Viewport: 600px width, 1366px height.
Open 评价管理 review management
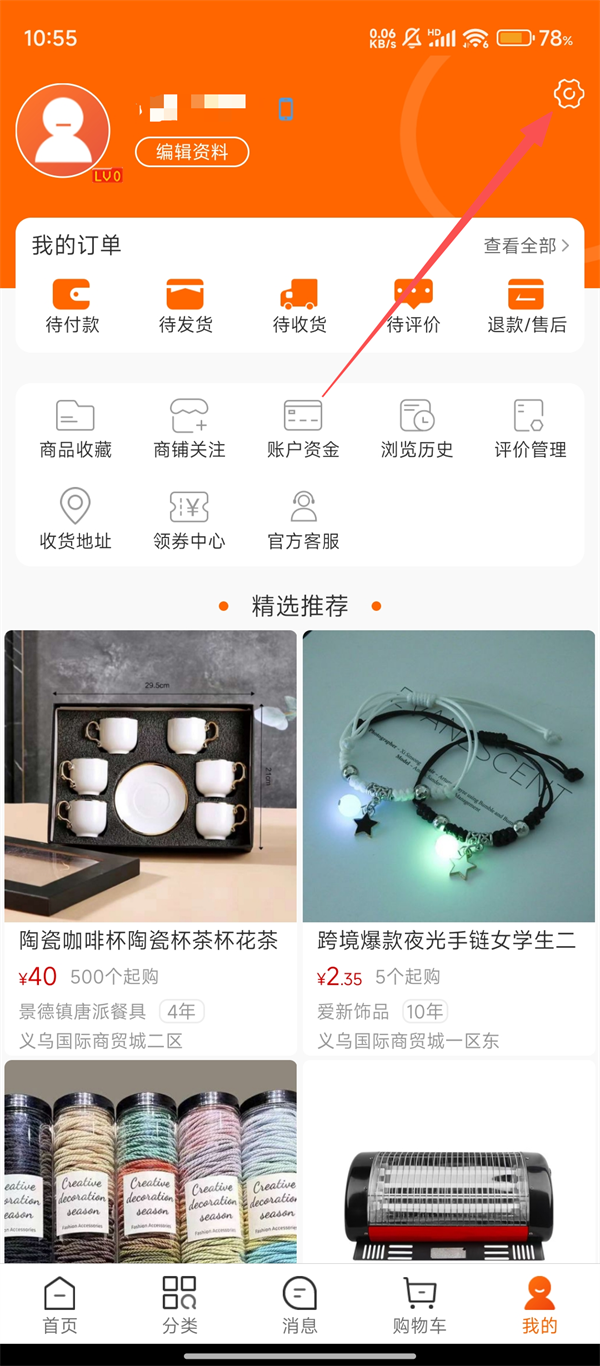530,429
